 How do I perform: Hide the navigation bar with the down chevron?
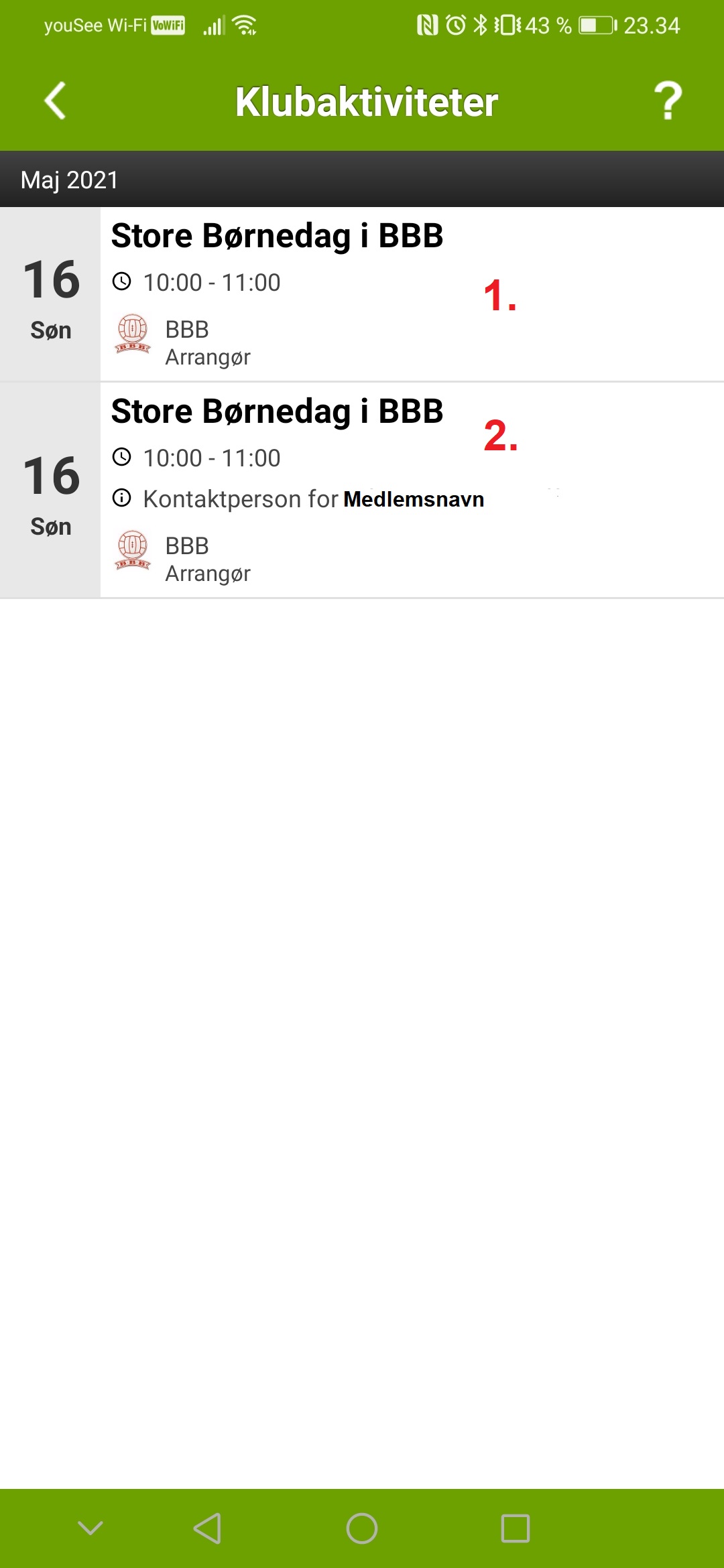coord(90,1528)
